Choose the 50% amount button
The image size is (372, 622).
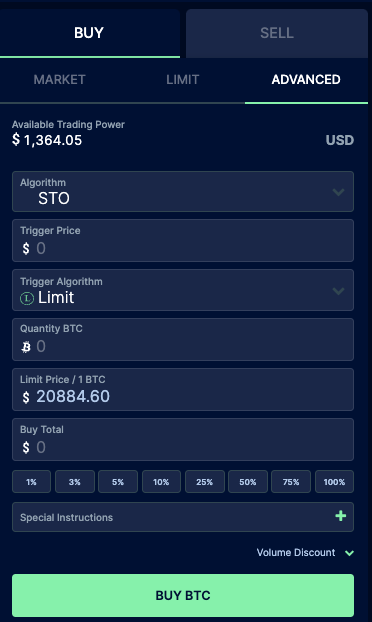[248, 482]
